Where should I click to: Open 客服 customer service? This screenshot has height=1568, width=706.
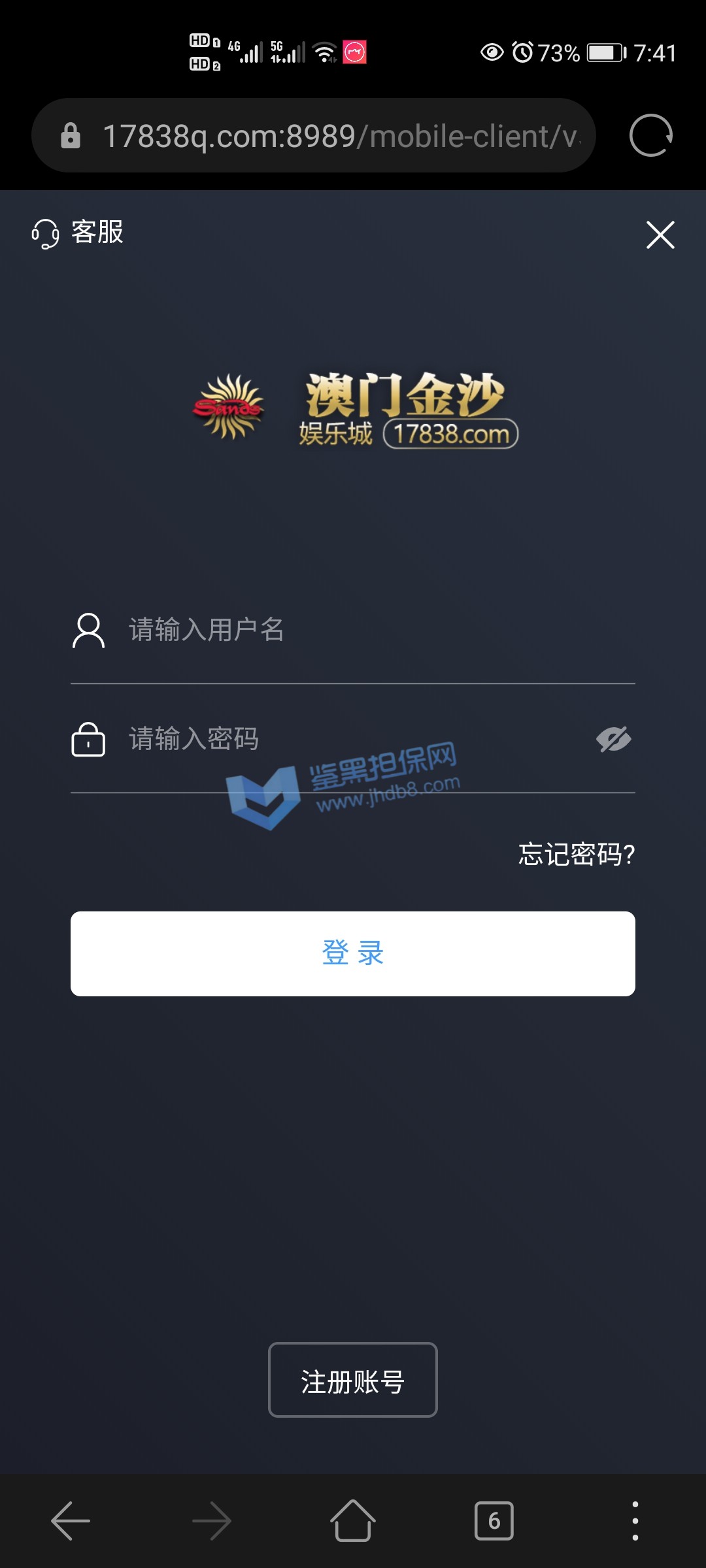(x=78, y=233)
